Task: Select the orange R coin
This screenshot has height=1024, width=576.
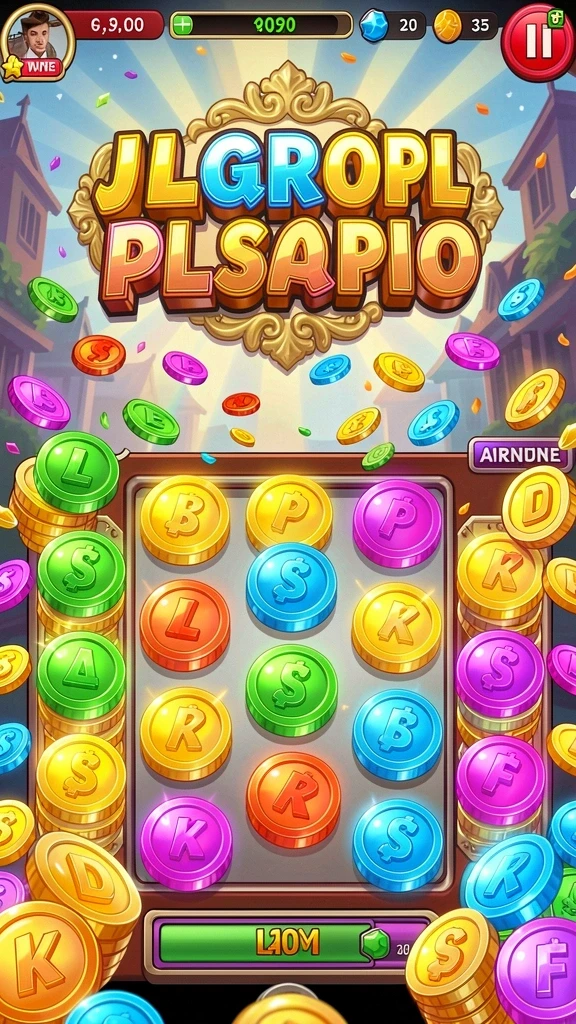Action: click(x=293, y=800)
